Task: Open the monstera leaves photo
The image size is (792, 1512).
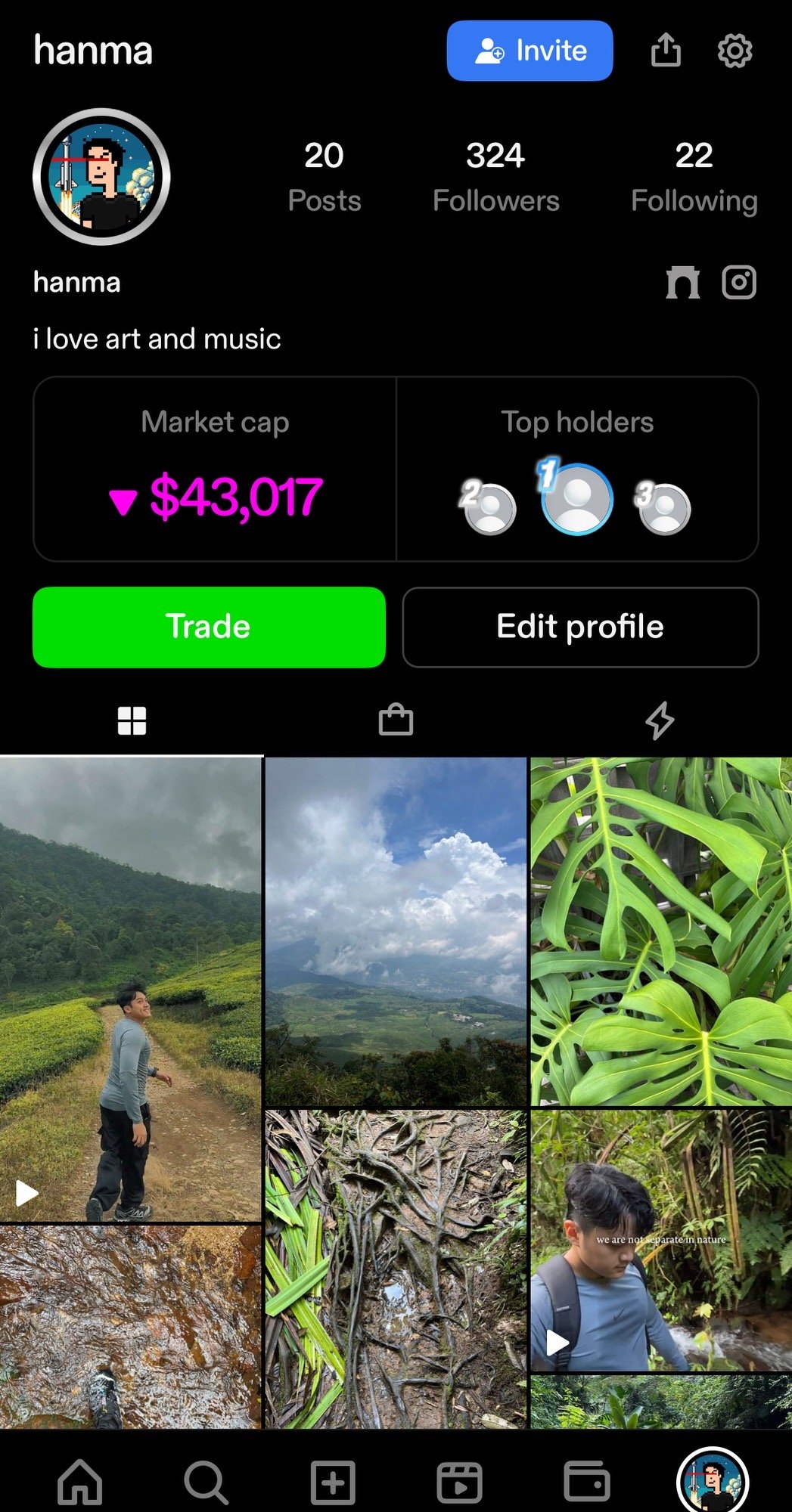Action: click(661, 931)
